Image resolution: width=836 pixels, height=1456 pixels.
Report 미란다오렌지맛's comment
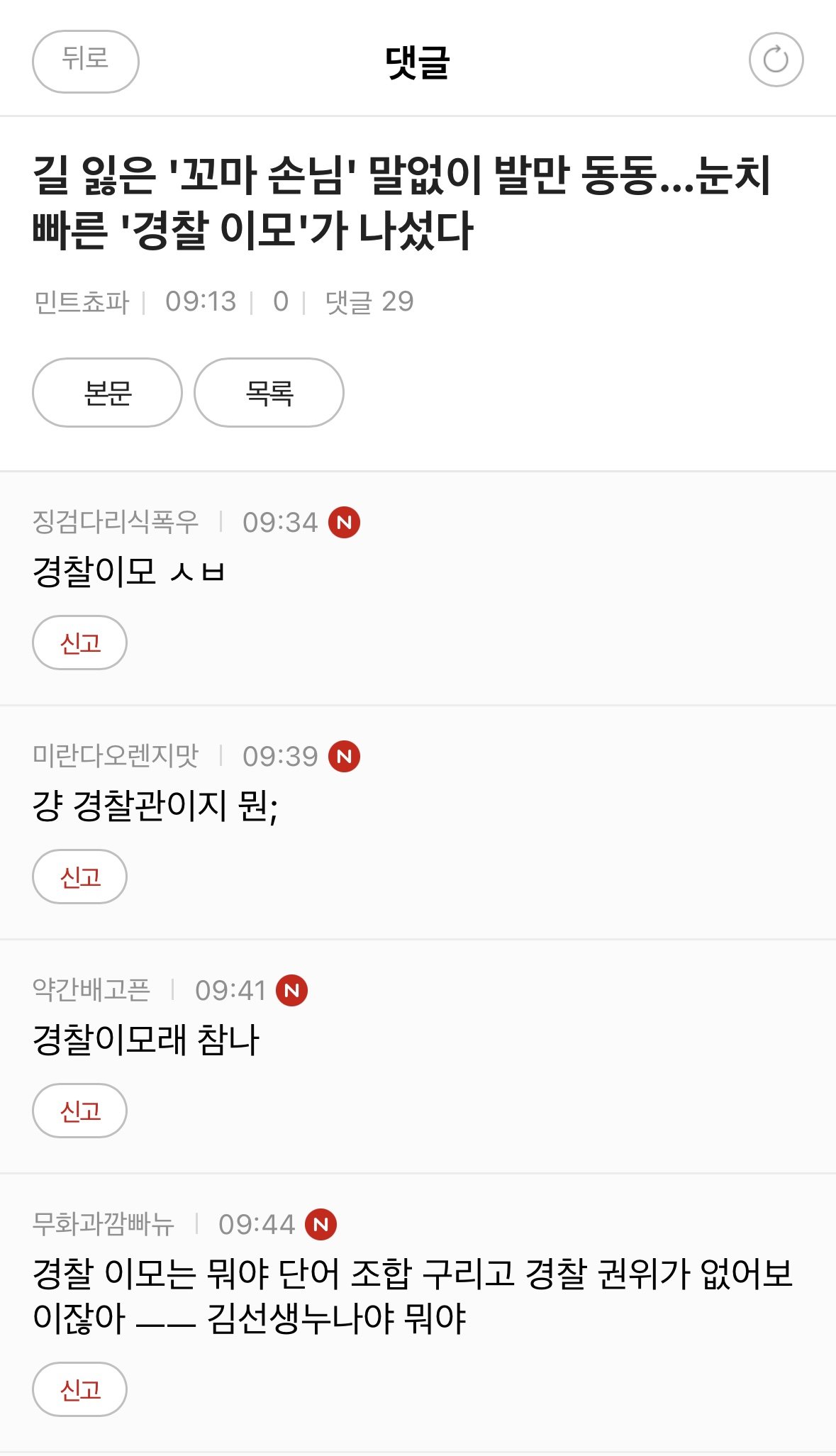[x=80, y=877]
